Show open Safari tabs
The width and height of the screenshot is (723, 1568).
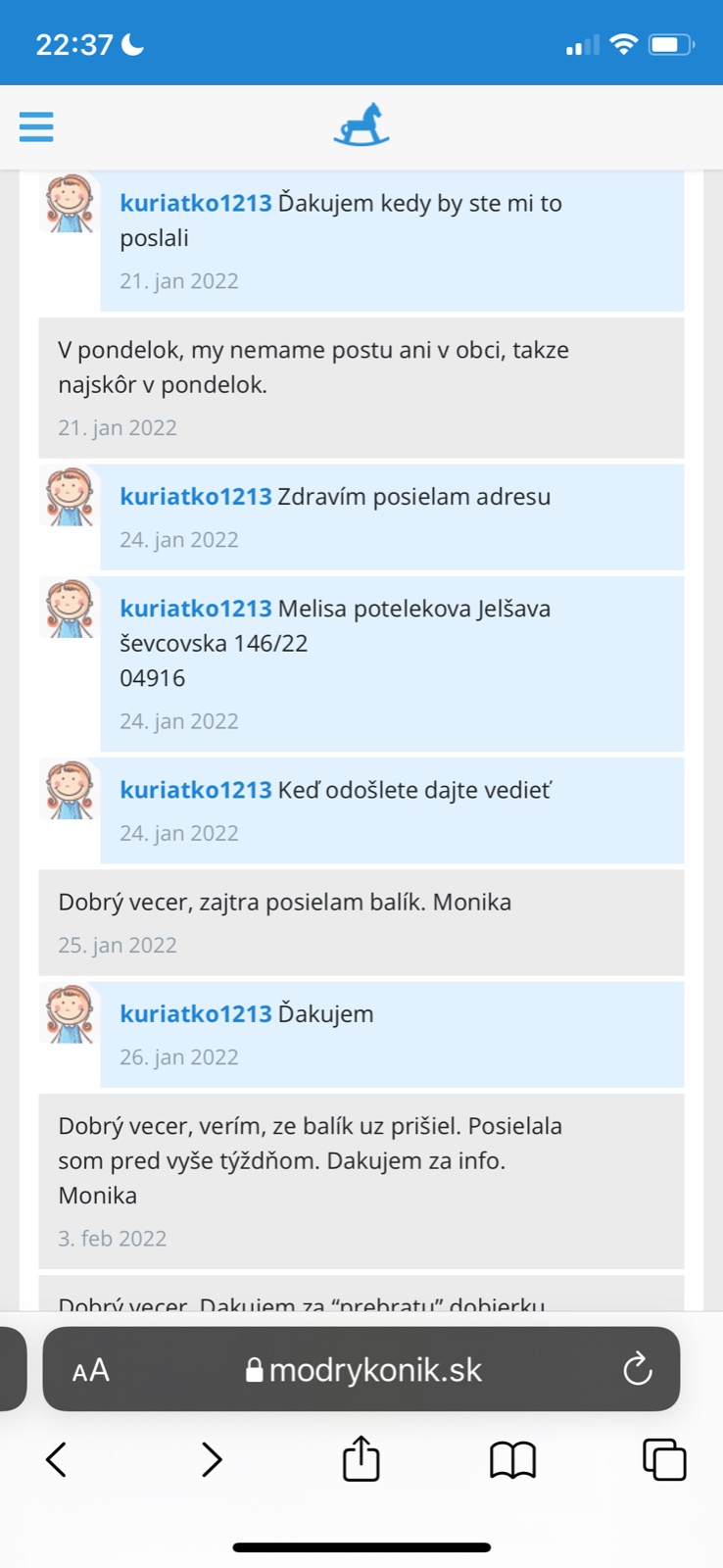point(663,1459)
